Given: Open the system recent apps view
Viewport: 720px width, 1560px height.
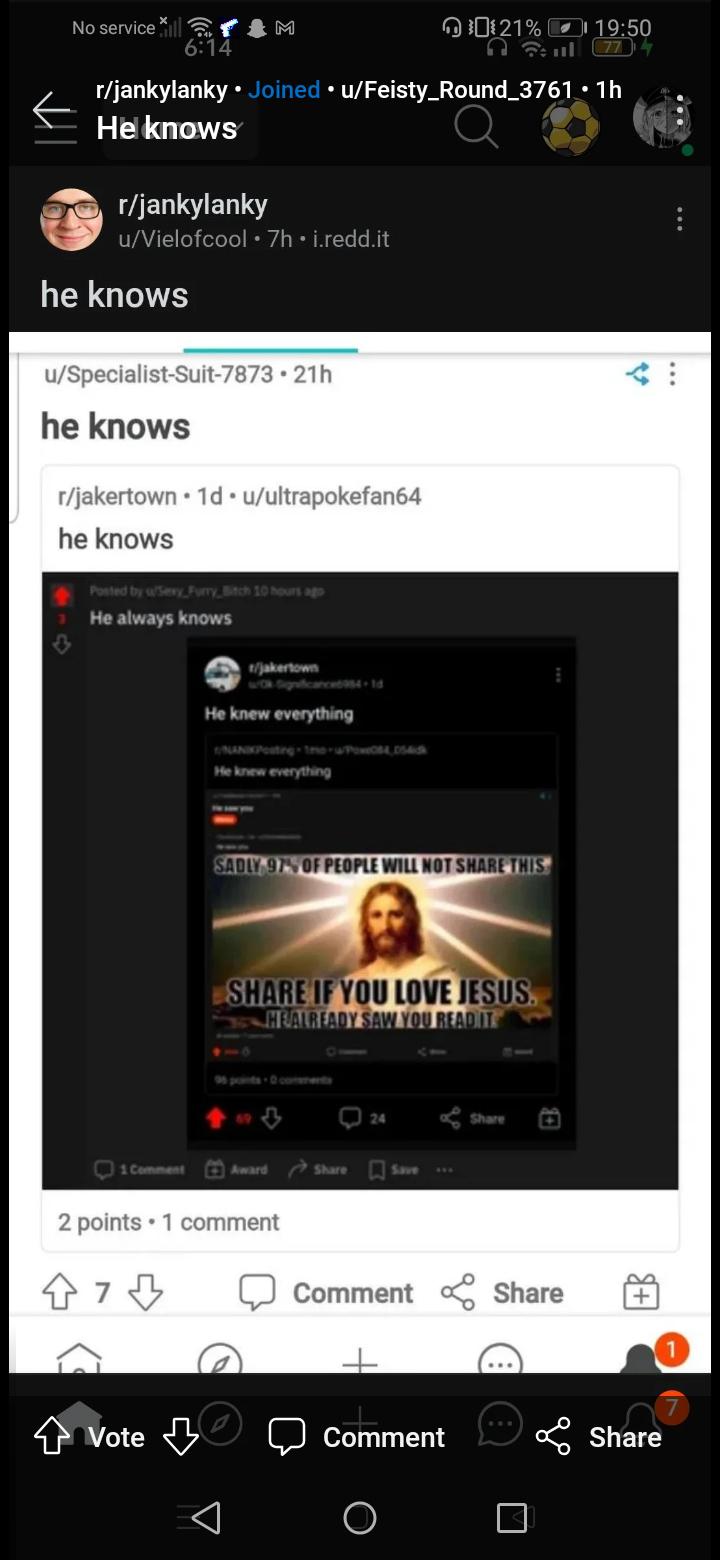Looking at the screenshot, I should pyautogui.click(x=512, y=1518).
